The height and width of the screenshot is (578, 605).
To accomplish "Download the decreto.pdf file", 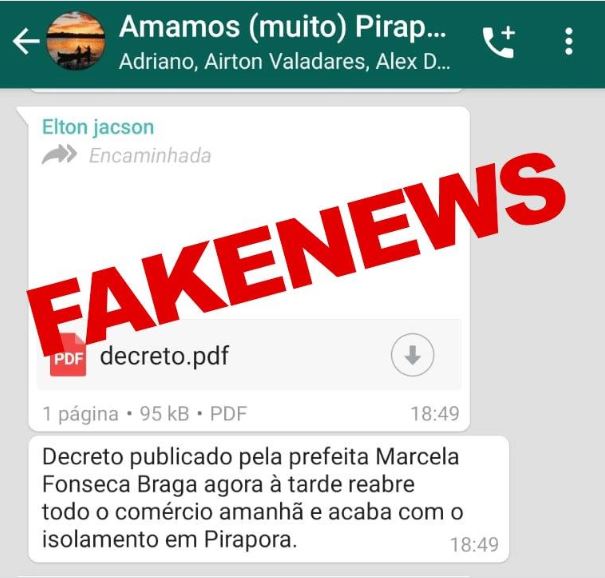I will click(412, 355).
